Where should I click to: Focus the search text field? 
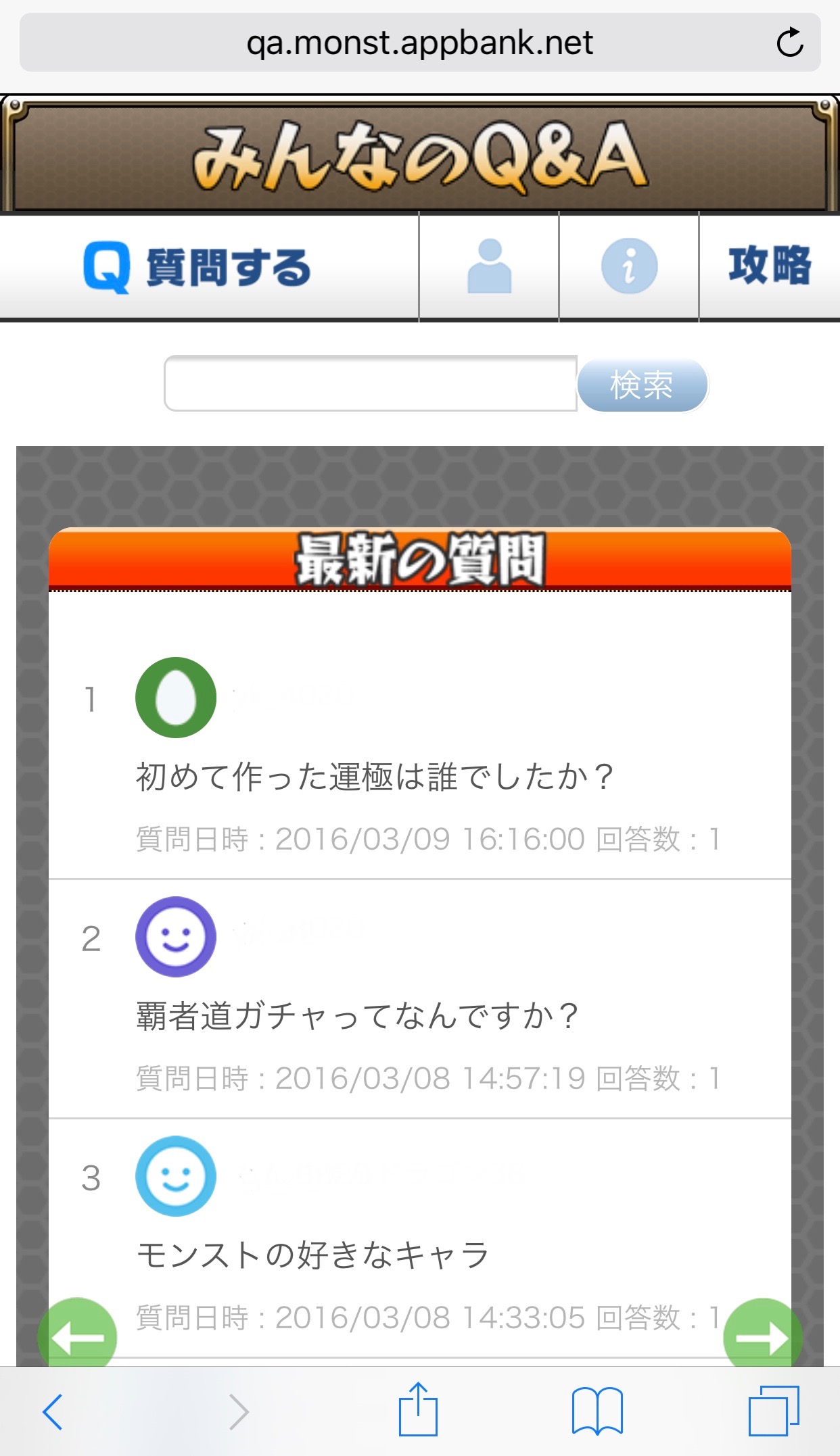[371, 383]
